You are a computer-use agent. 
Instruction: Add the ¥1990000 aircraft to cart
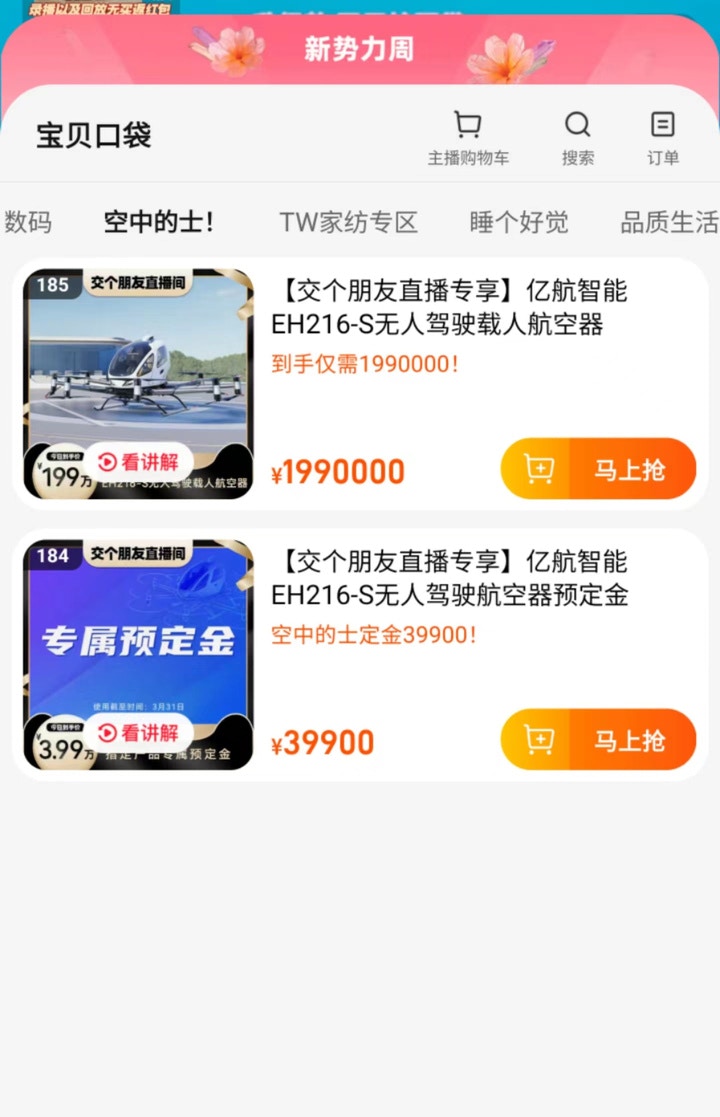coord(538,469)
